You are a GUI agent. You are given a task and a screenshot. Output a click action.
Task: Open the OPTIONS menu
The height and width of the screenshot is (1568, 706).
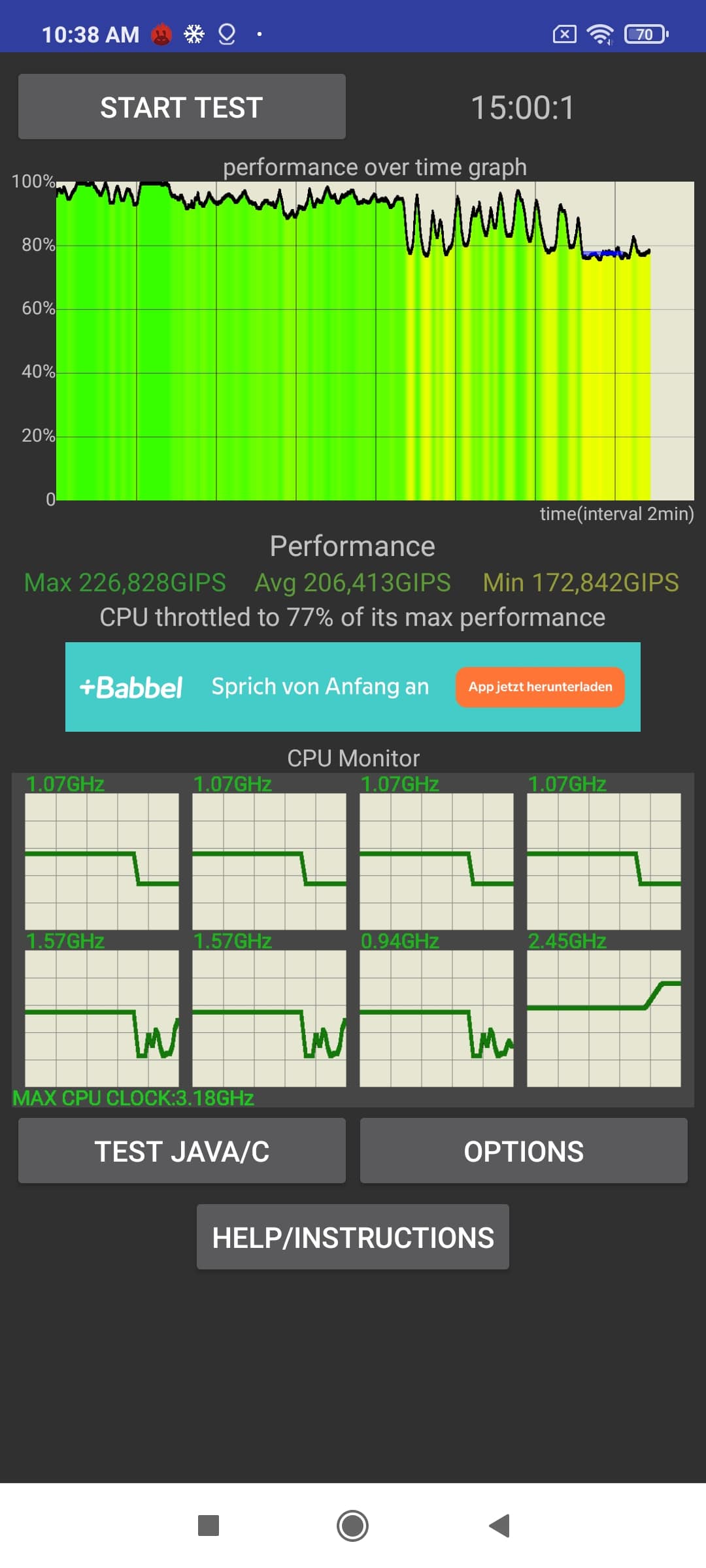[524, 1151]
